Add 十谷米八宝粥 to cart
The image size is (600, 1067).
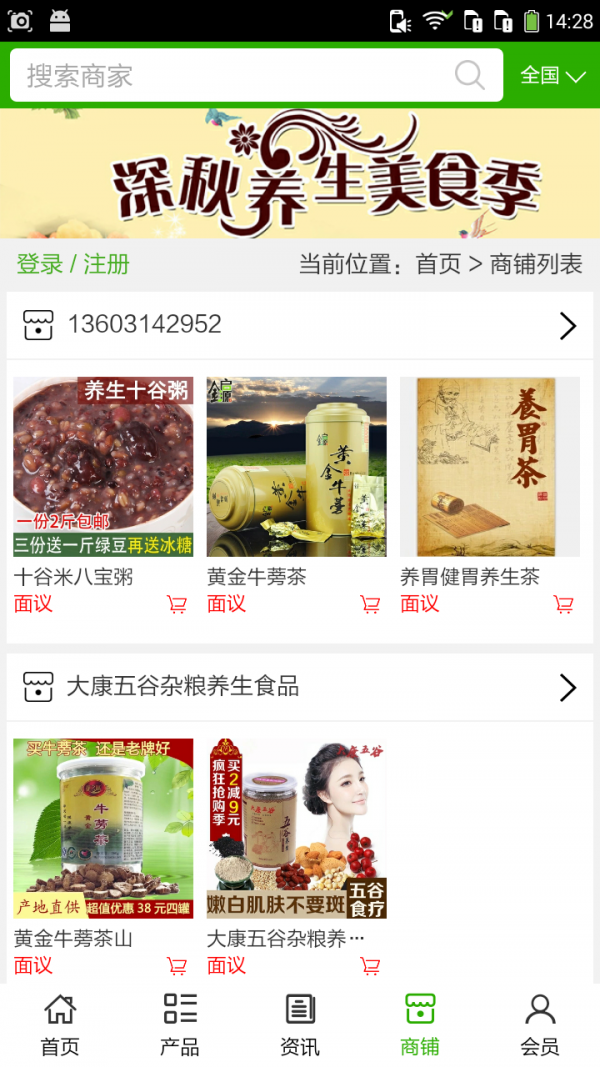point(177,604)
